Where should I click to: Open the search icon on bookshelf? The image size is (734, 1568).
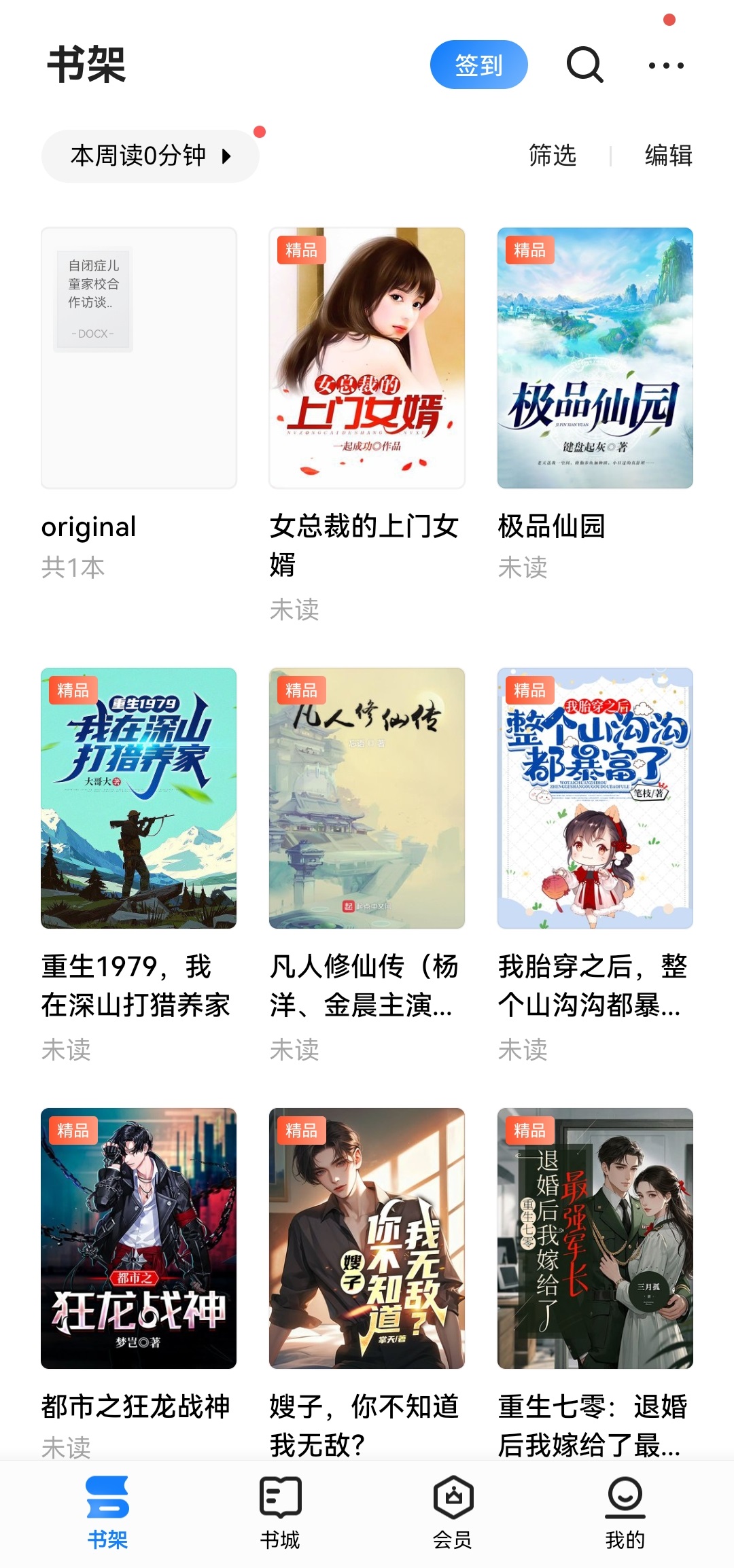point(584,65)
